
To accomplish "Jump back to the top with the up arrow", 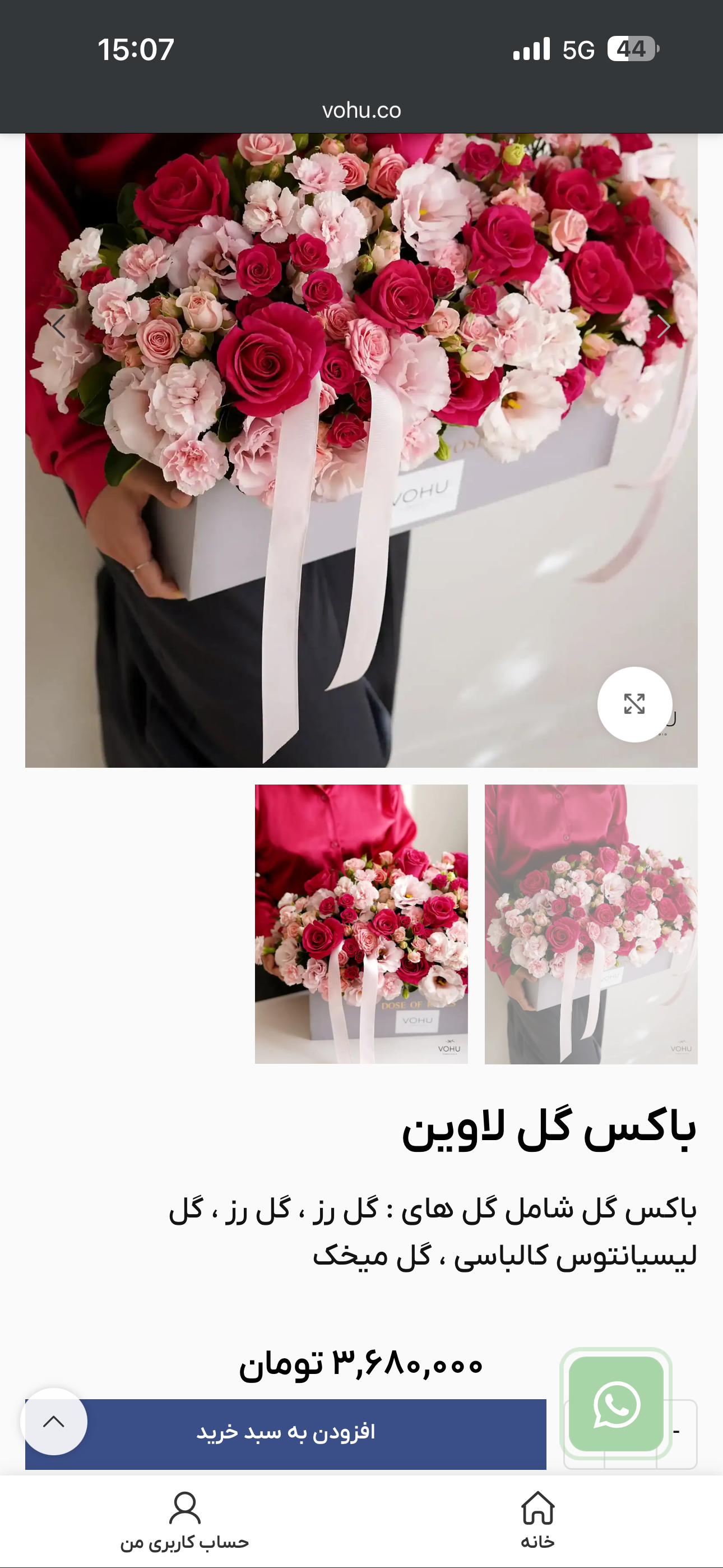I will click(54, 1422).
